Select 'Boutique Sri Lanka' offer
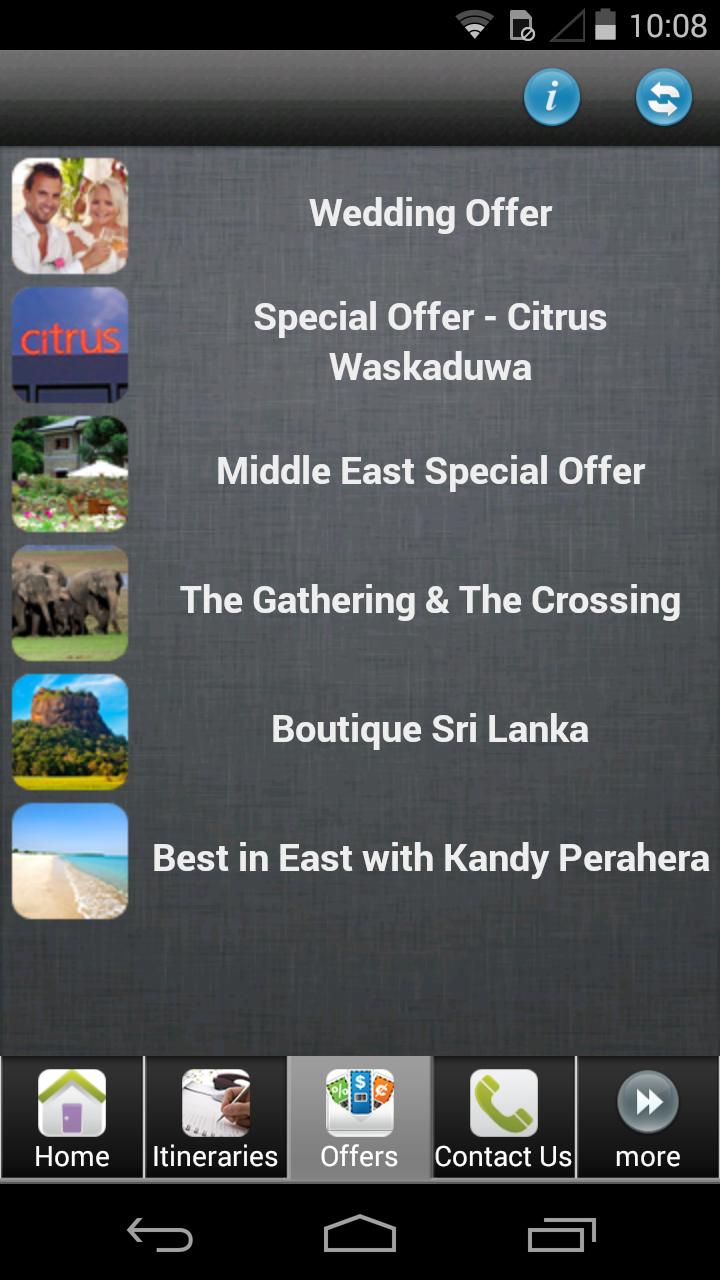The image size is (720, 1280). click(430, 729)
